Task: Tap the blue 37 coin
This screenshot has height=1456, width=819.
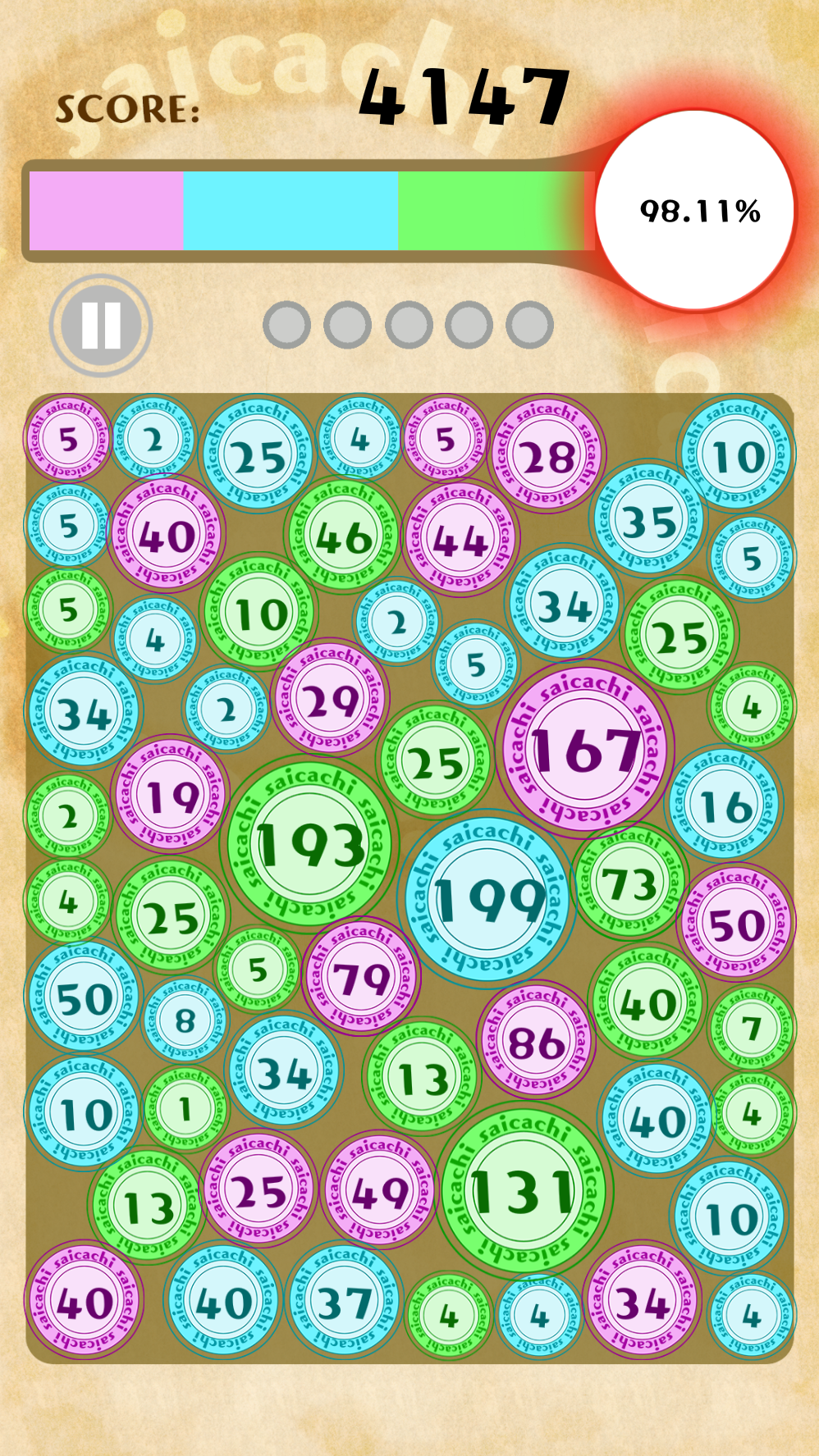Action: [x=344, y=1300]
